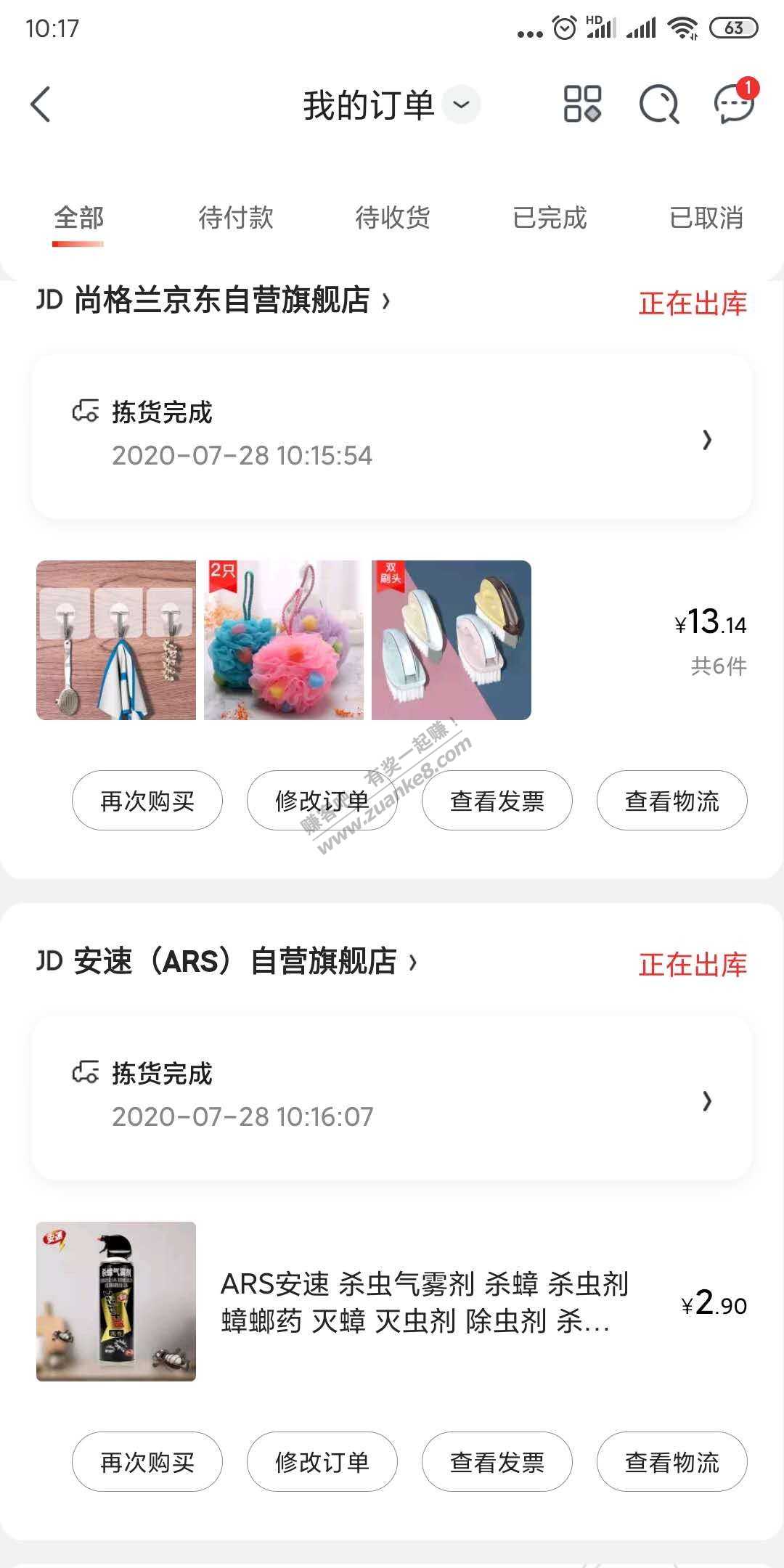Switch to the 待付款 tab
Image resolution: width=784 pixels, height=1568 pixels.
coord(236,218)
